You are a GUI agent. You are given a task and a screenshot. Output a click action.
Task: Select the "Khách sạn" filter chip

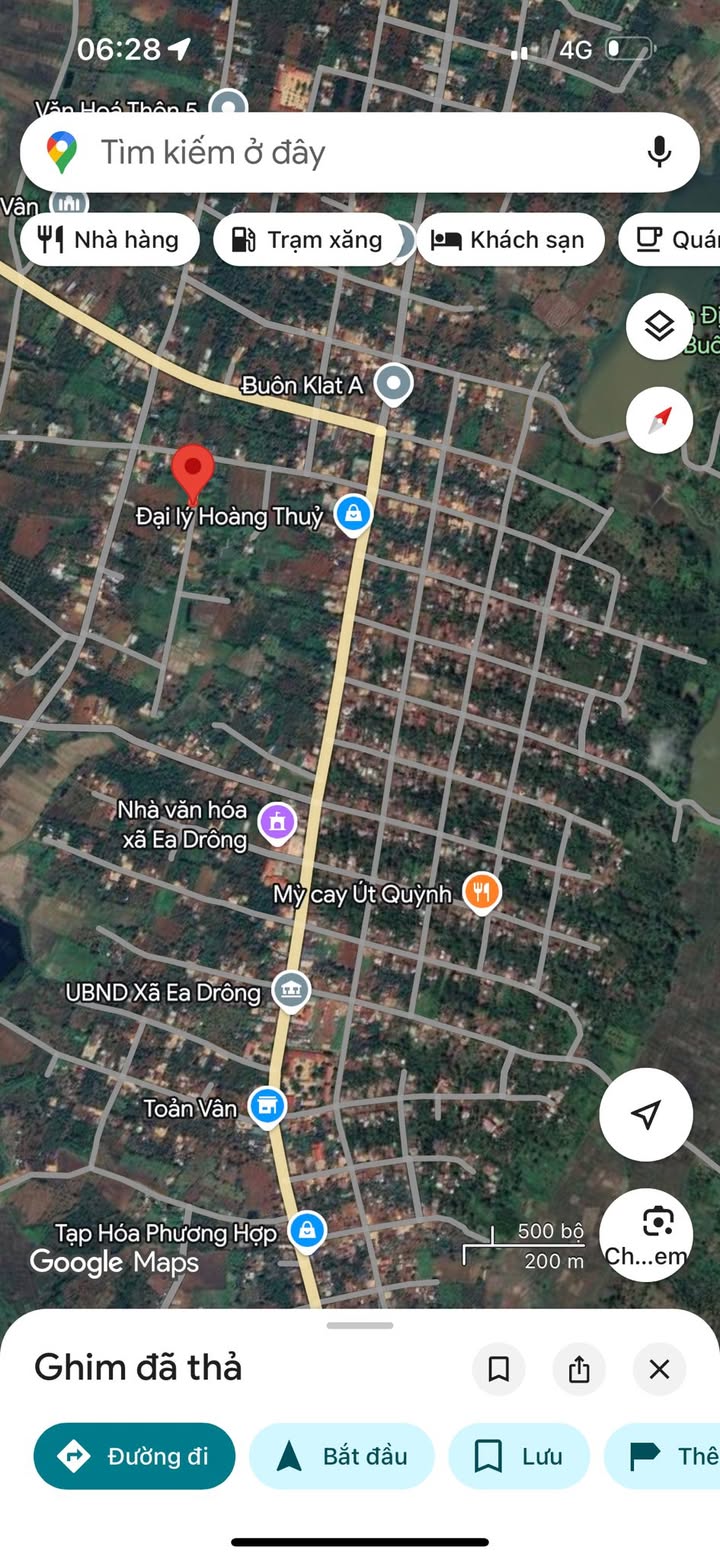click(x=511, y=240)
